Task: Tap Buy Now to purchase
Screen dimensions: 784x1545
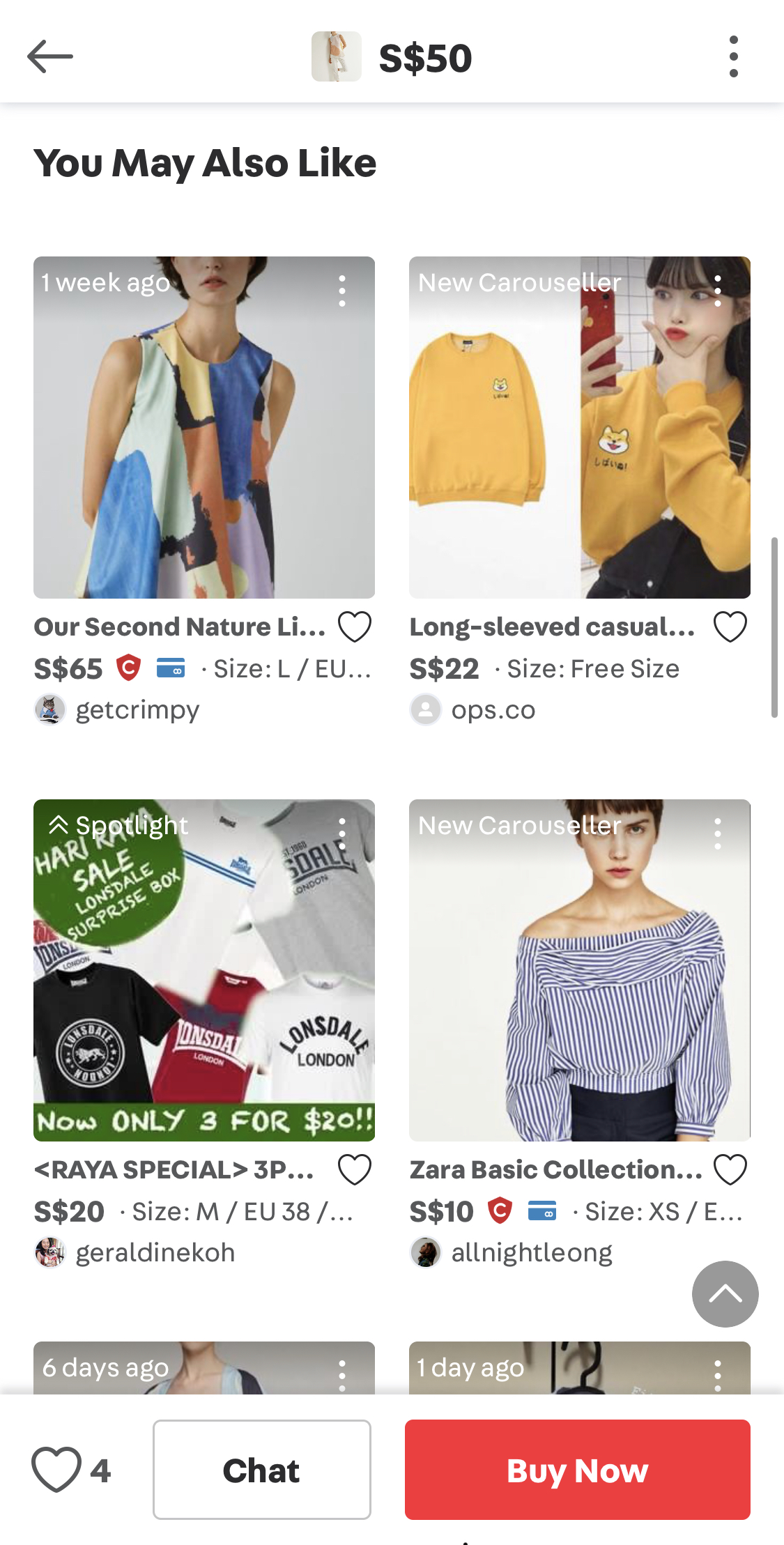Action: (578, 1469)
